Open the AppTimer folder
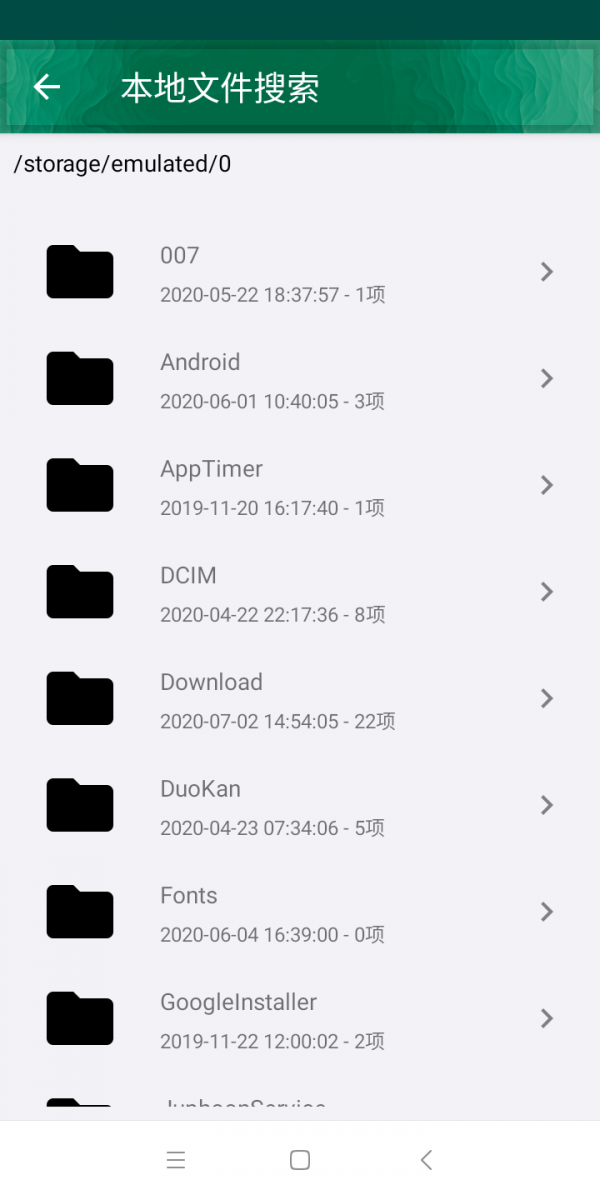 pyautogui.click(x=300, y=486)
